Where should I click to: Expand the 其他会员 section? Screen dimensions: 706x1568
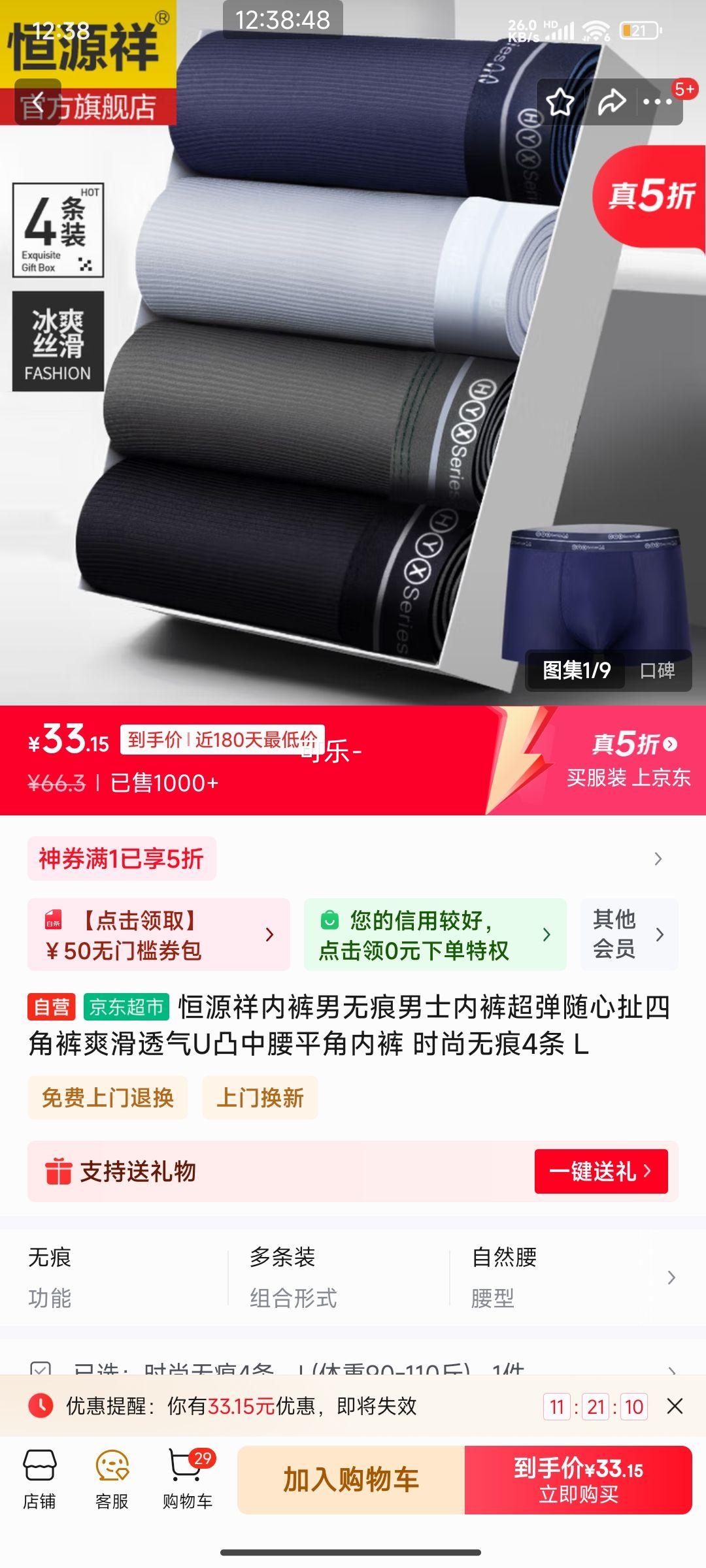point(660,934)
